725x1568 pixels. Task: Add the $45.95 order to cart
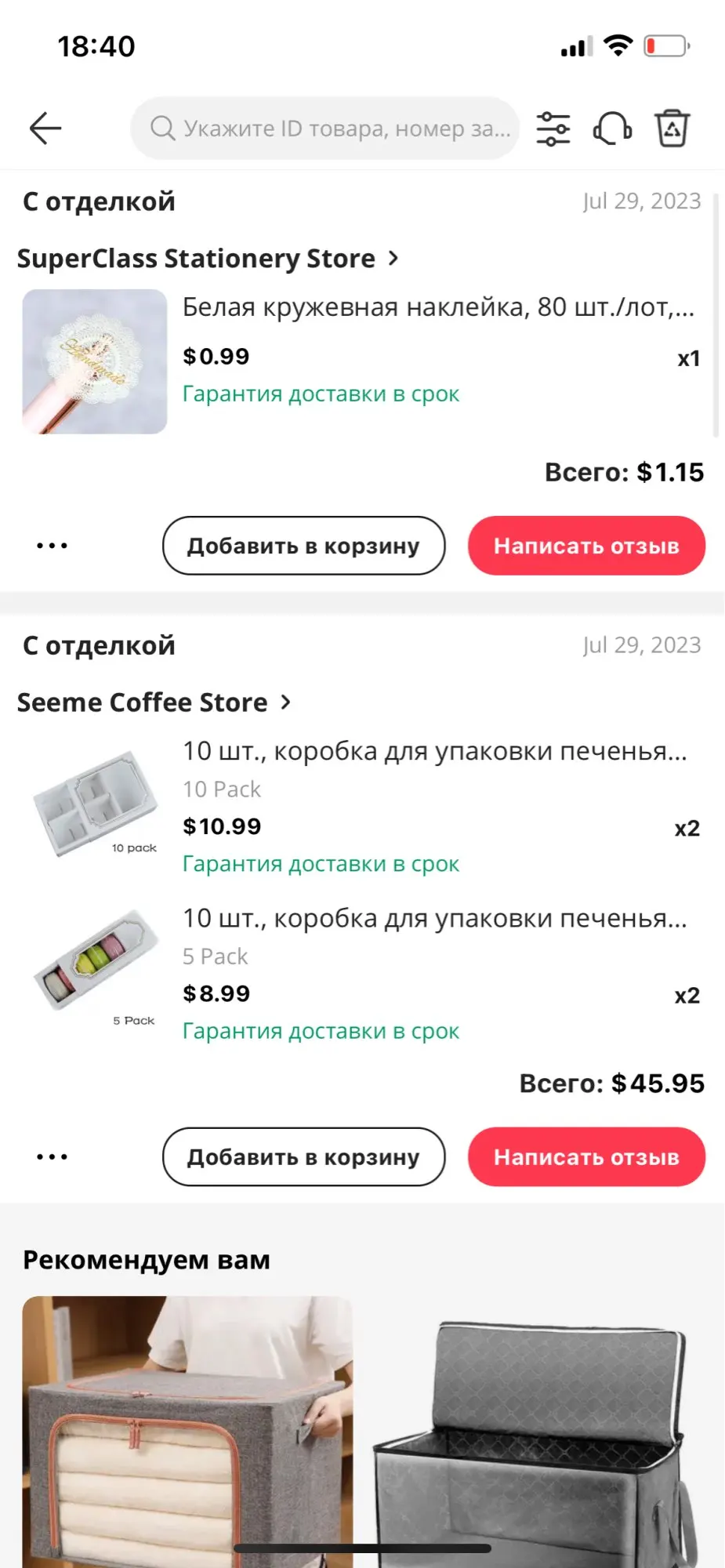(303, 1157)
